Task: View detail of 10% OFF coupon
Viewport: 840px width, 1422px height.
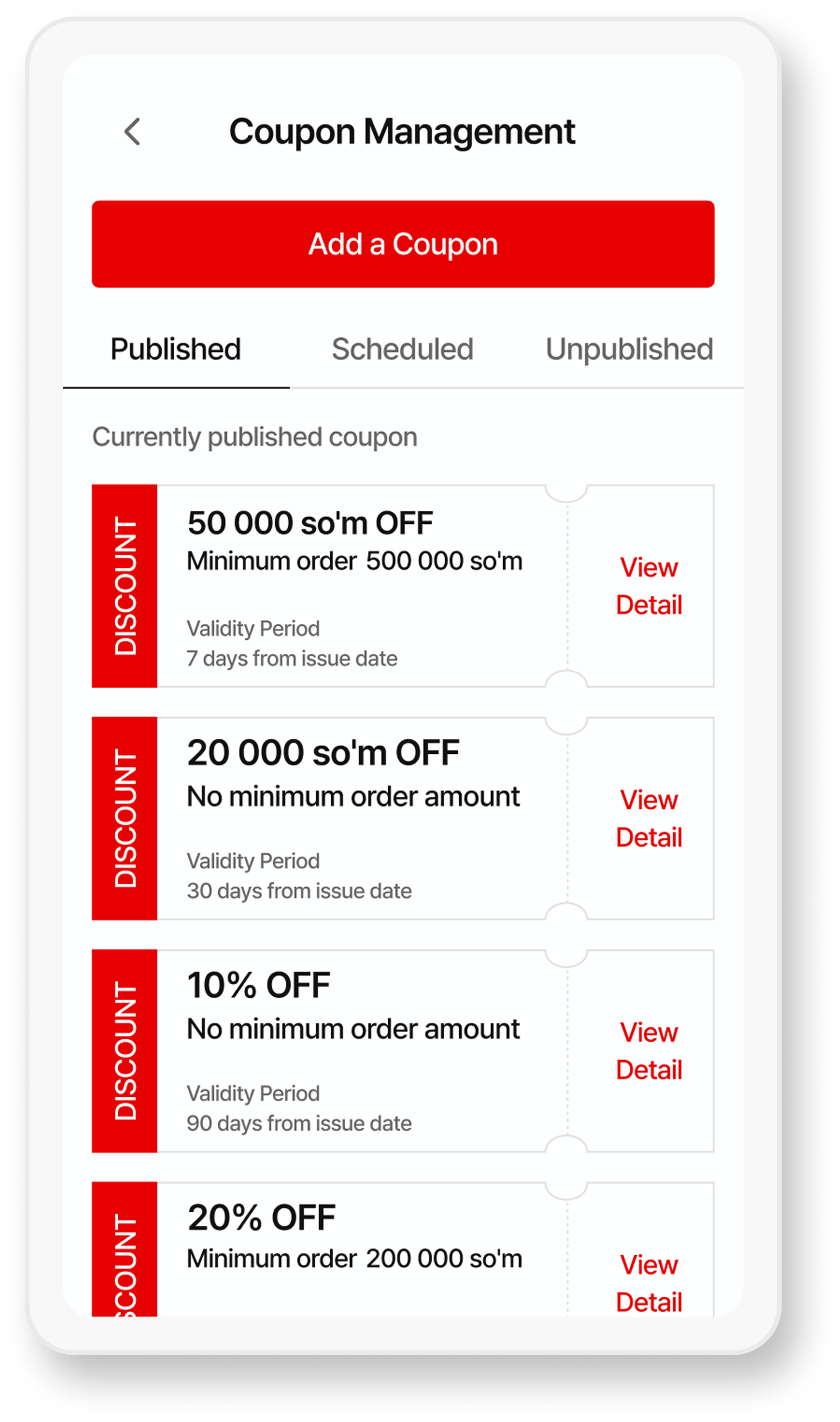Action: pos(648,1051)
